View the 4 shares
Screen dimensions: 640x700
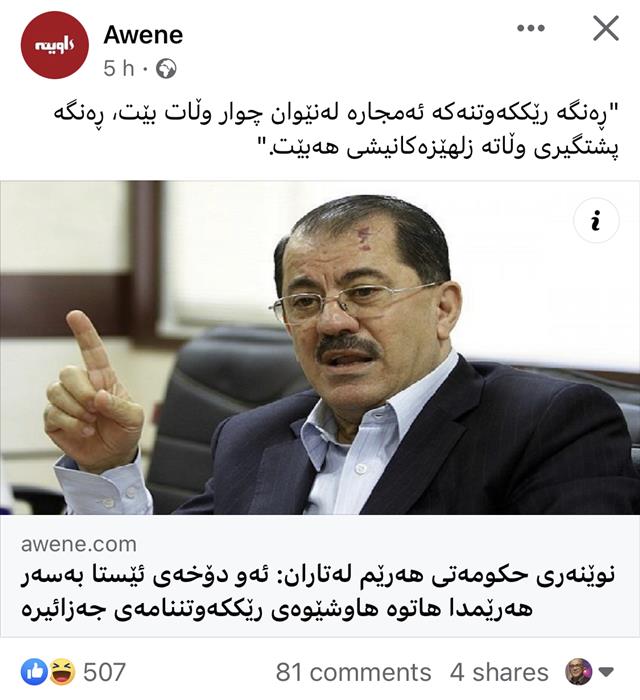[499, 672]
